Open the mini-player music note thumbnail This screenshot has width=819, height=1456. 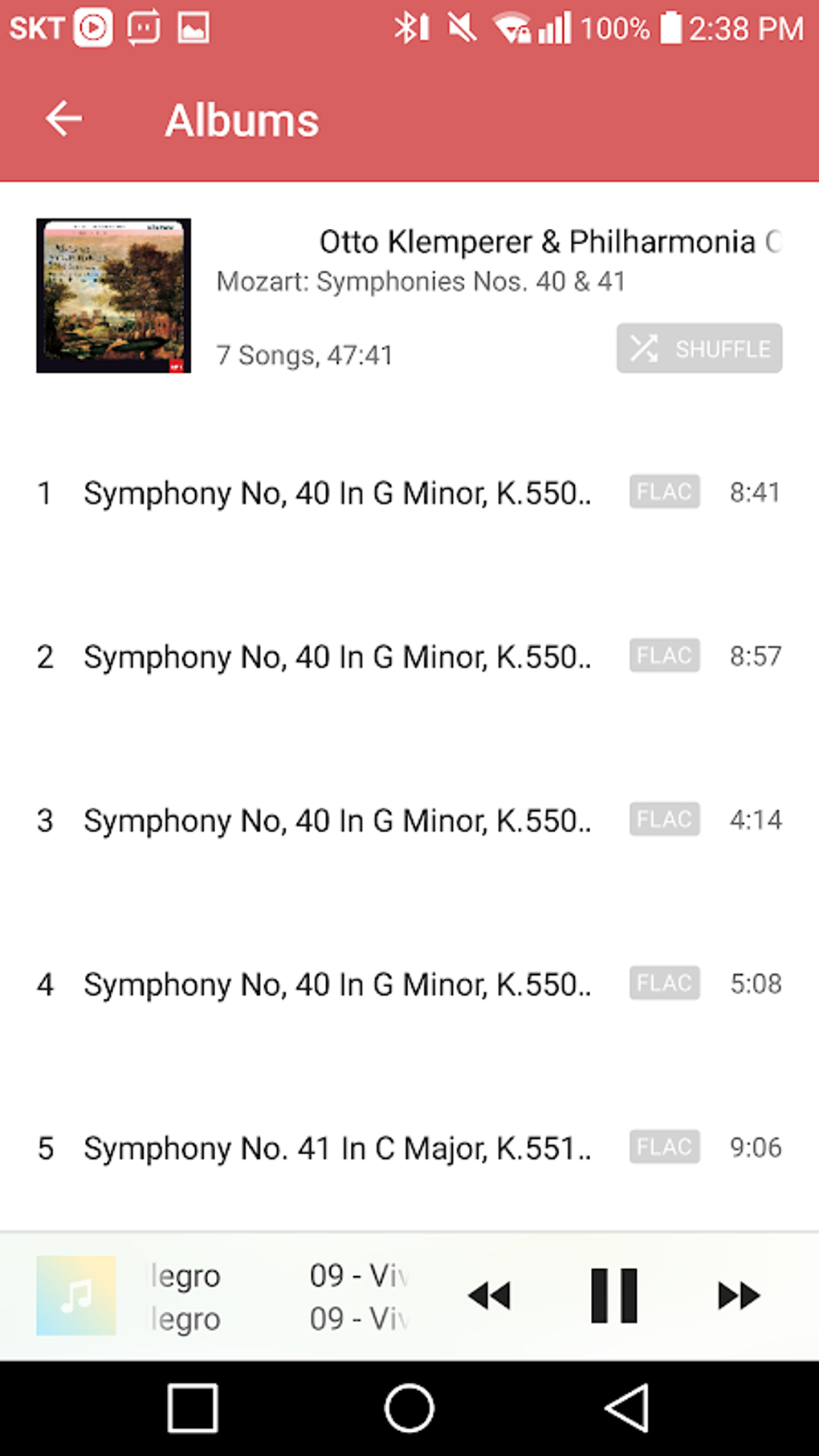point(75,1295)
